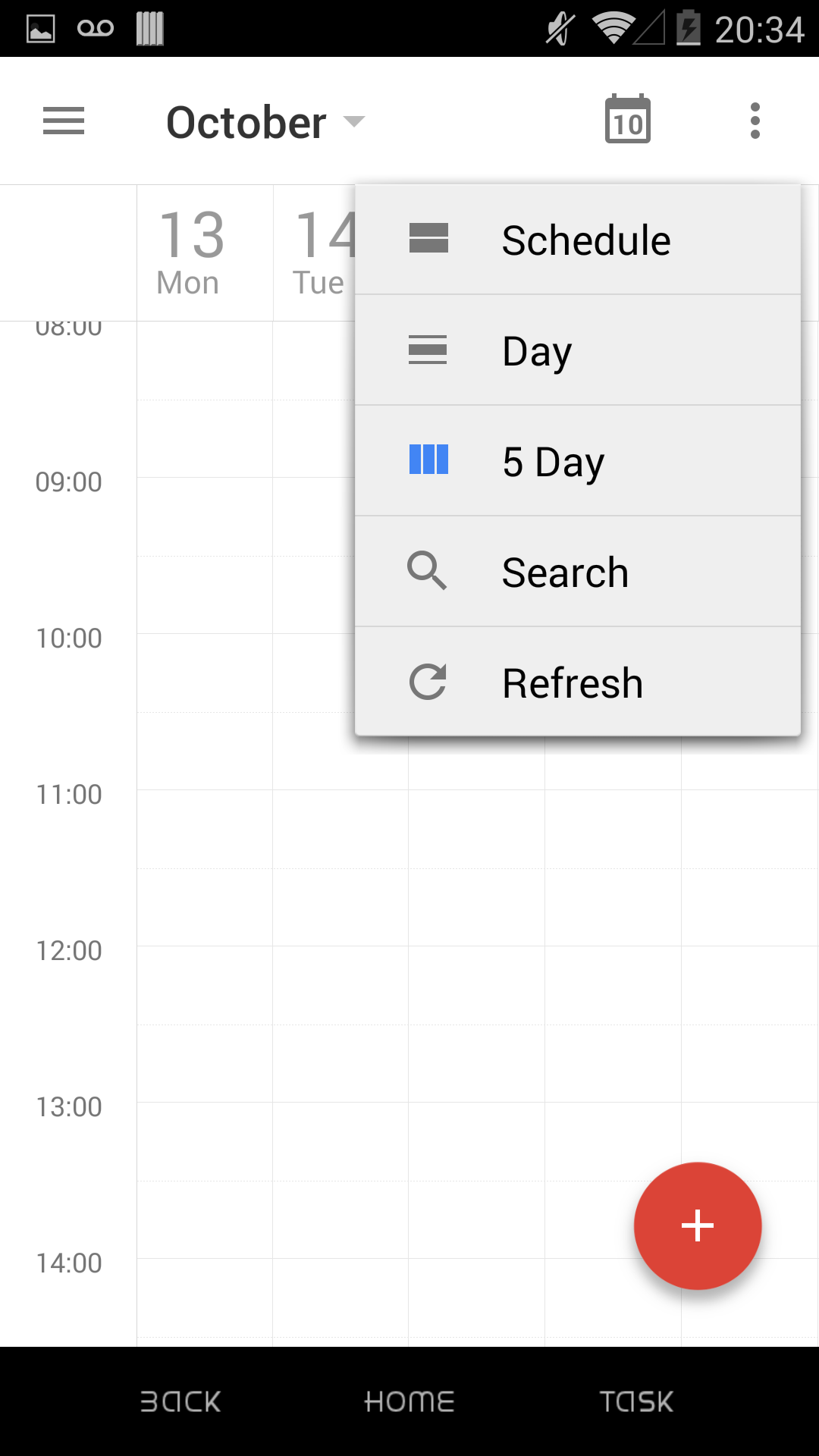819x1456 pixels.
Task: Return to the Home screen
Action: point(409,1401)
